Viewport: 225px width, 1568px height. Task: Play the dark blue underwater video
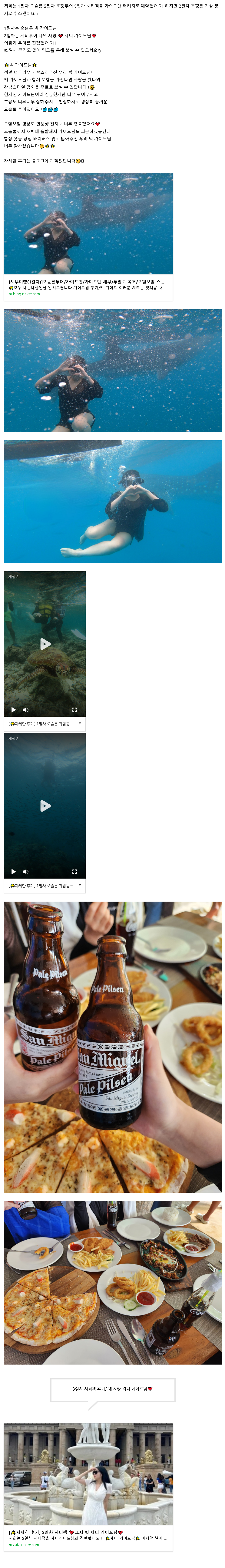tap(45, 805)
